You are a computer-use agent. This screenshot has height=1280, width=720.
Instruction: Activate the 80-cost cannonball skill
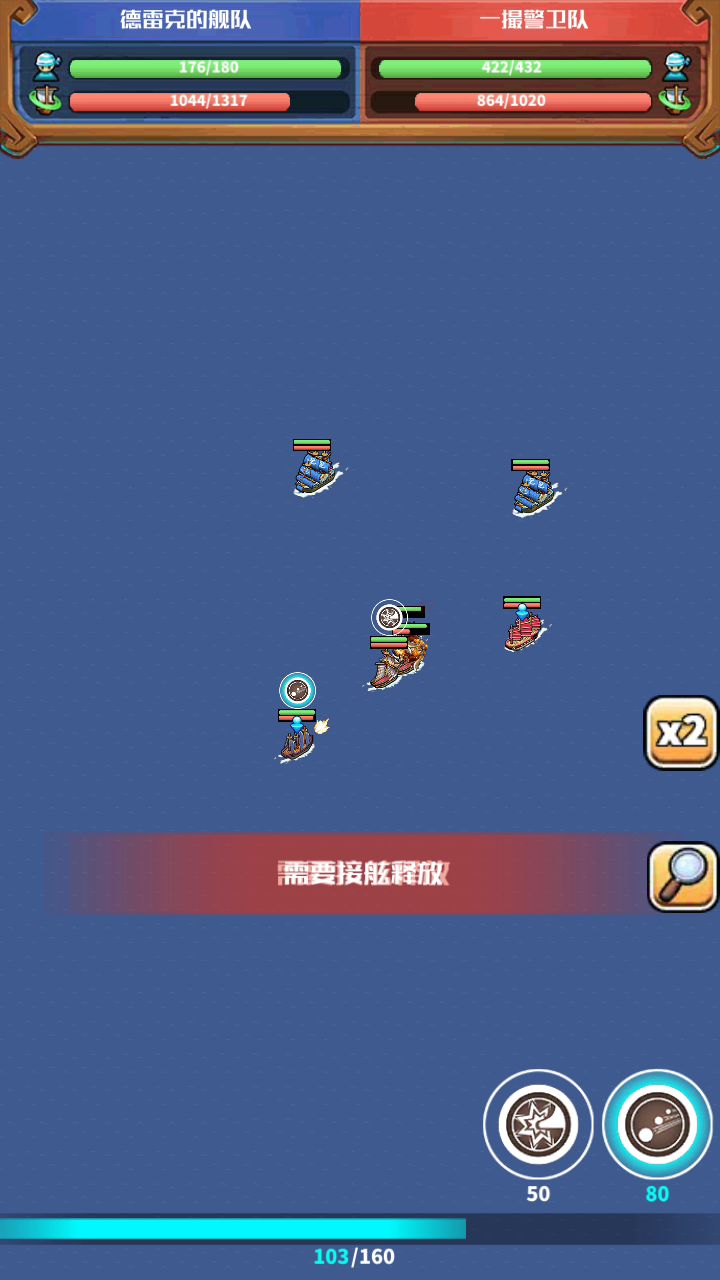(657, 1124)
